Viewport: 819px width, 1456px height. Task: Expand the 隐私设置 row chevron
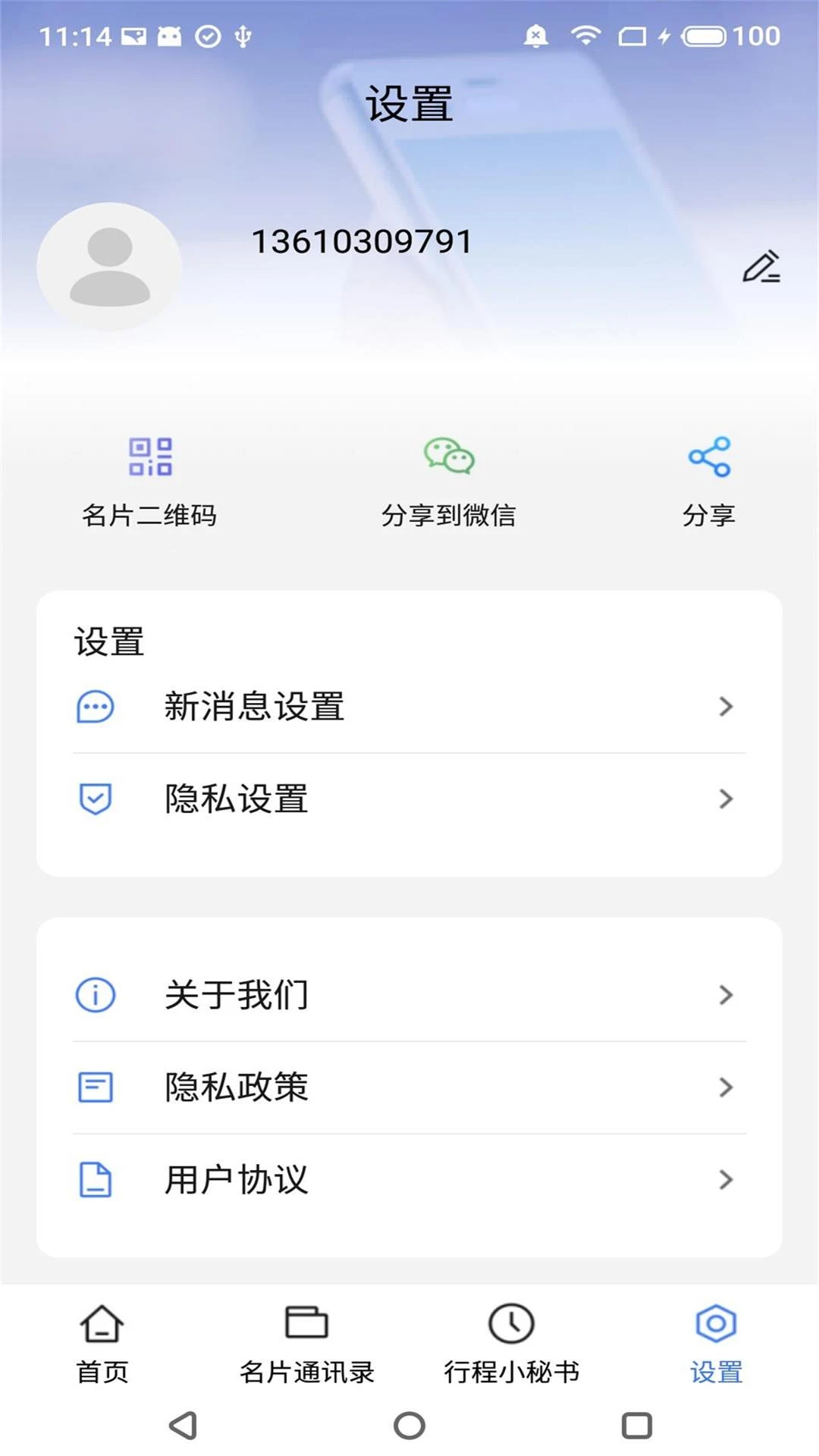(727, 798)
